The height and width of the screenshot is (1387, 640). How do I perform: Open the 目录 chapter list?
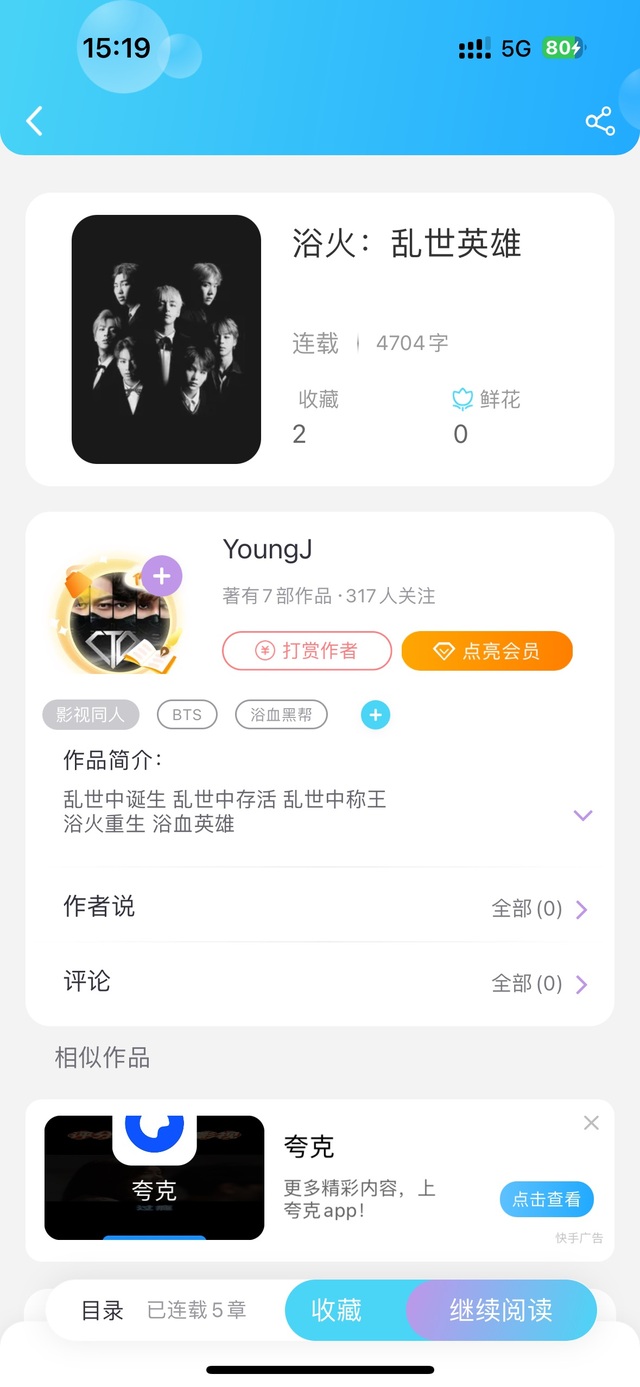(x=103, y=1310)
